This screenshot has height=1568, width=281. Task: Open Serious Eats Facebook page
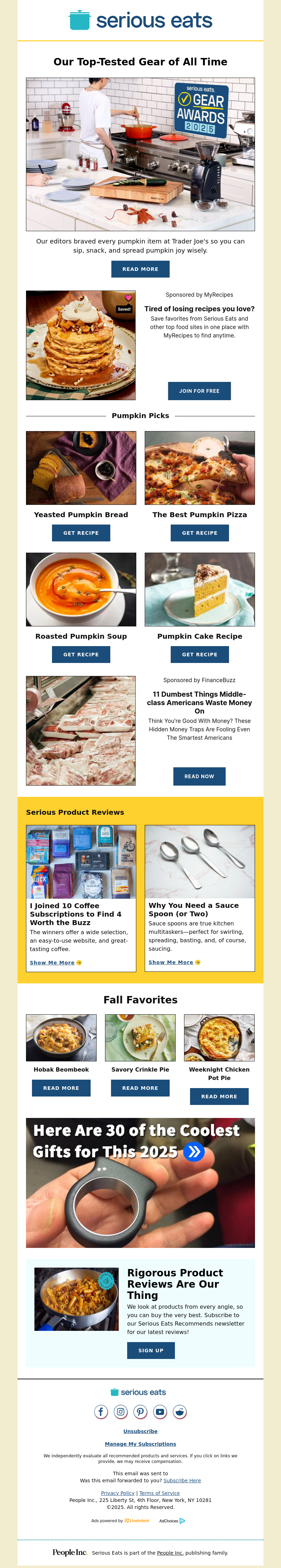coord(101,1412)
